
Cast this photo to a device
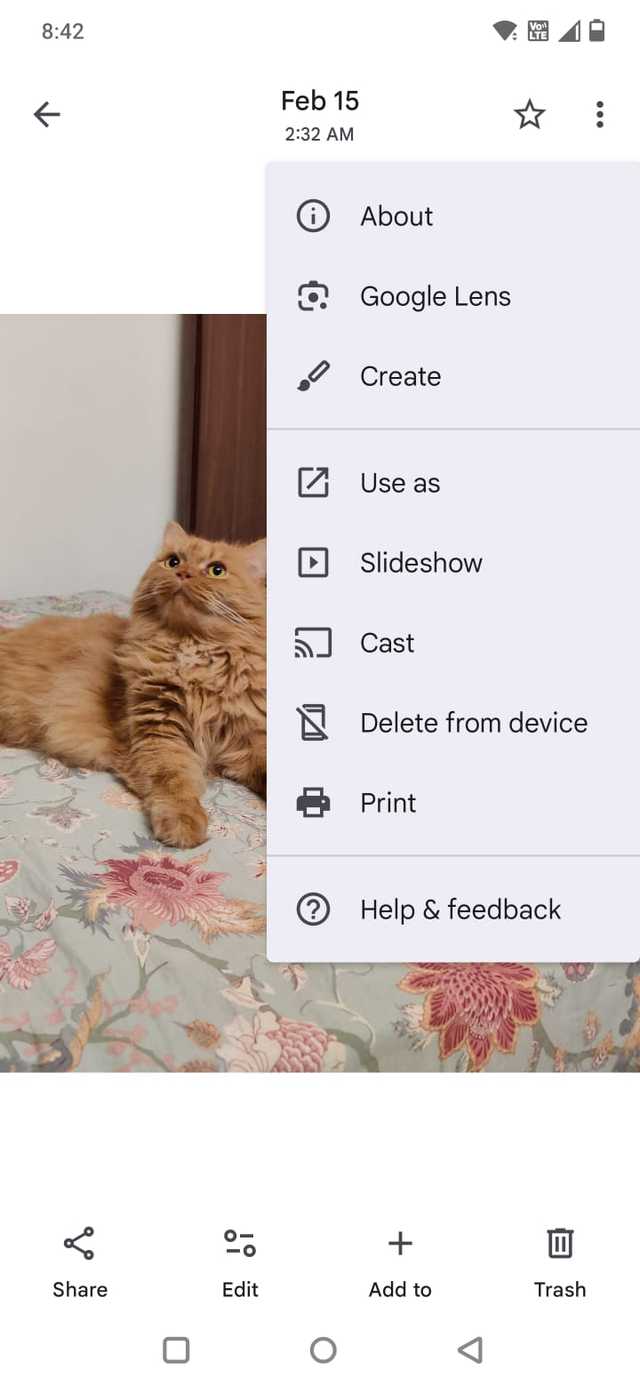point(386,643)
